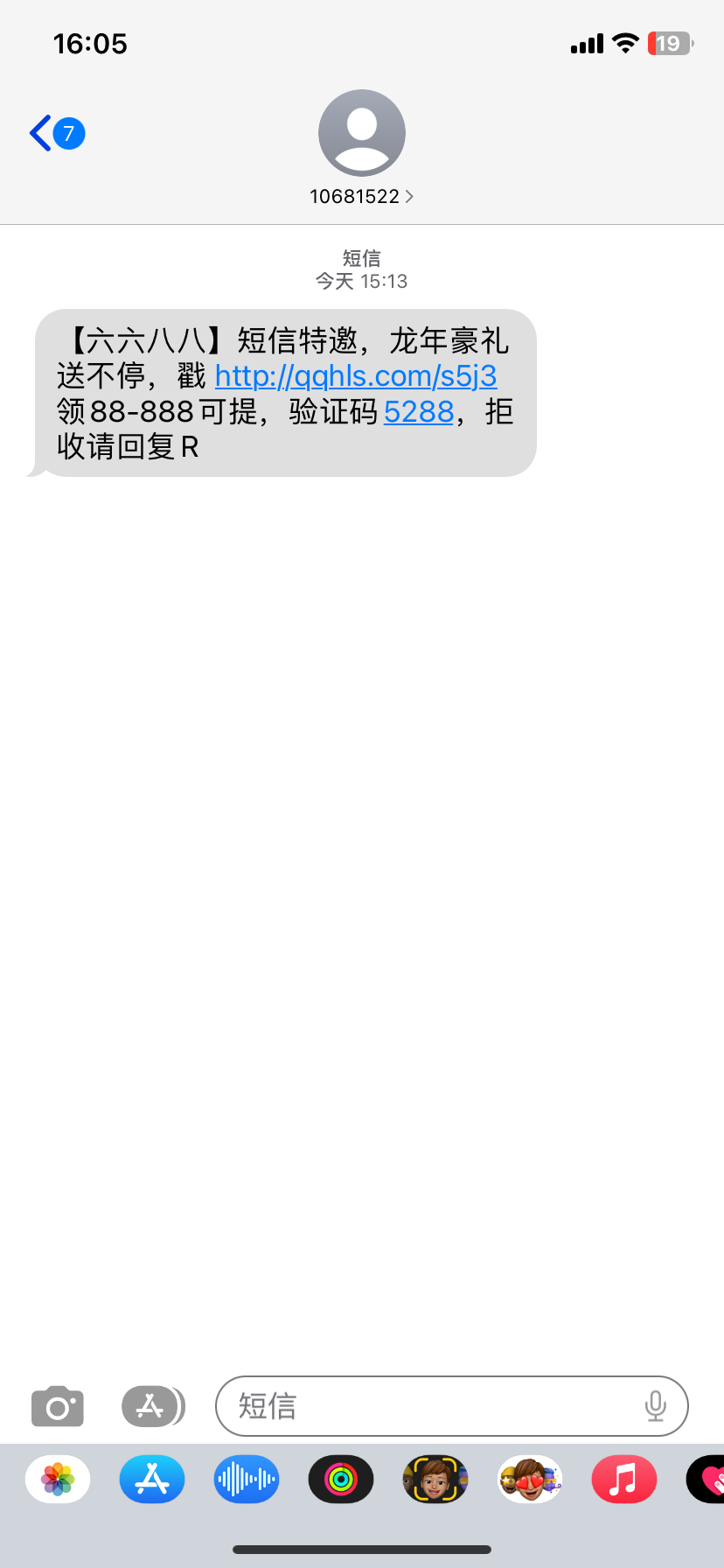
Task: Open the App Store iMessage app
Action: 152,1480
